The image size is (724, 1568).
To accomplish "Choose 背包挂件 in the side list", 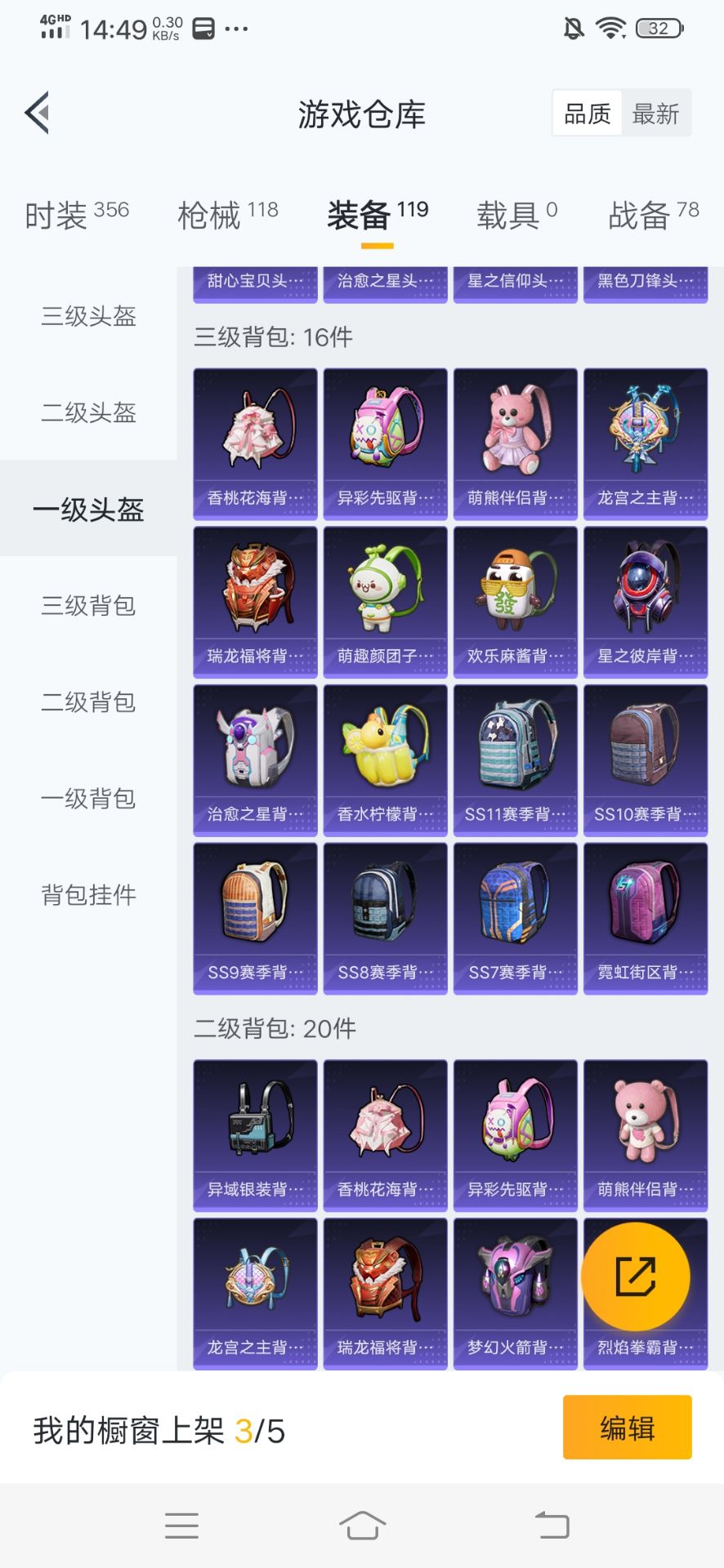I will tap(88, 894).
